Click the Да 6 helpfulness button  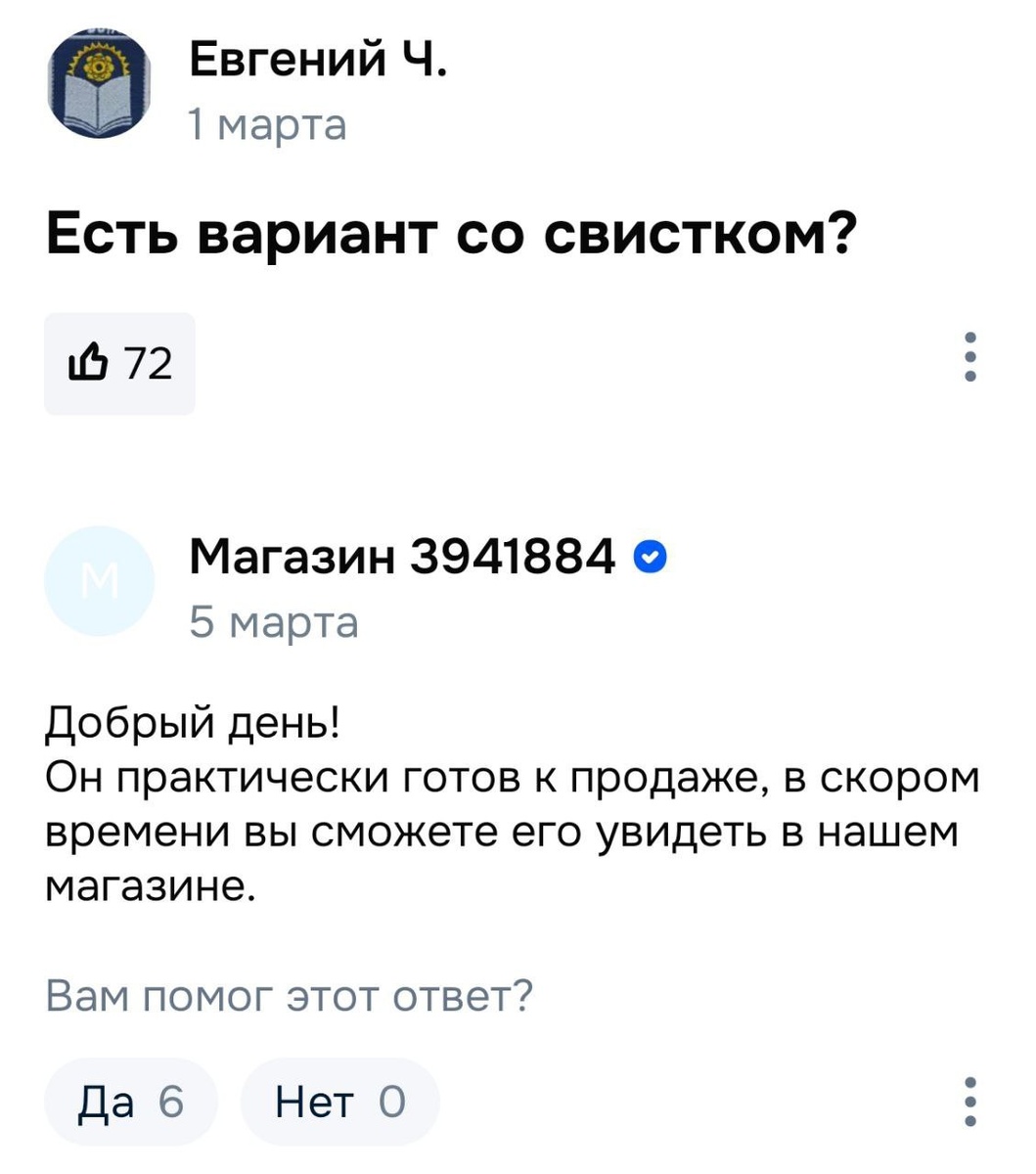pyautogui.click(x=130, y=1101)
